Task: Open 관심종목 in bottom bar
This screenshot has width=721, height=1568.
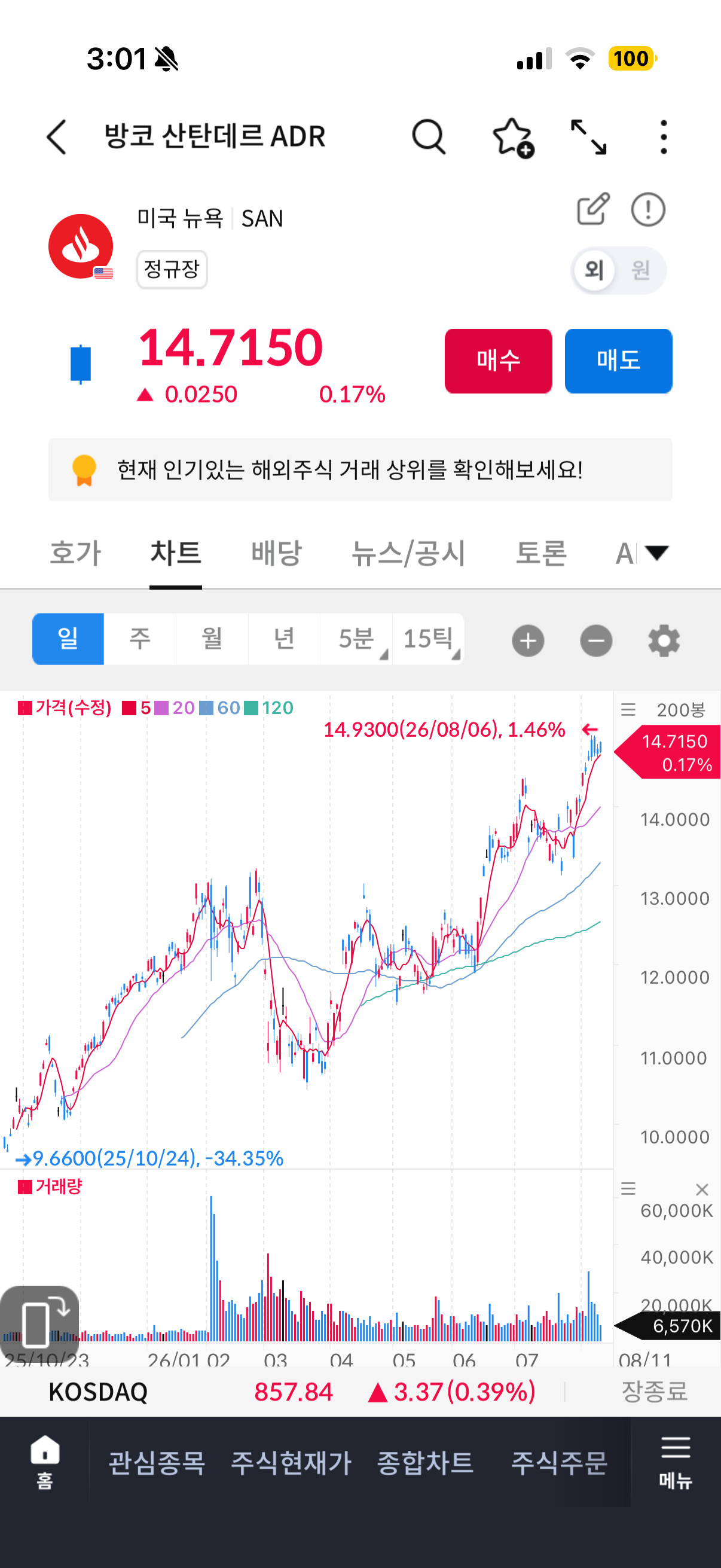Action: [x=157, y=1462]
